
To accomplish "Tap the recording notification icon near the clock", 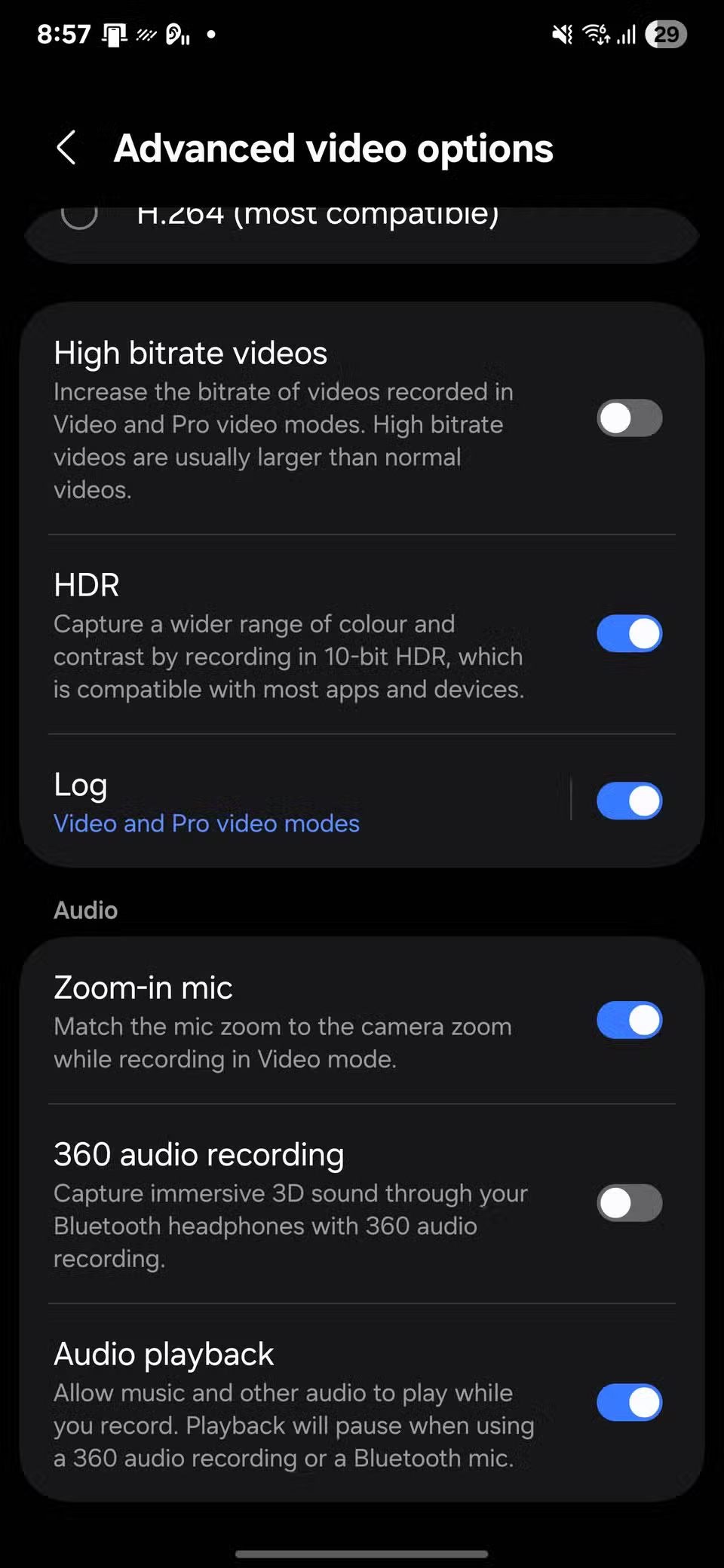I will [x=146, y=34].
